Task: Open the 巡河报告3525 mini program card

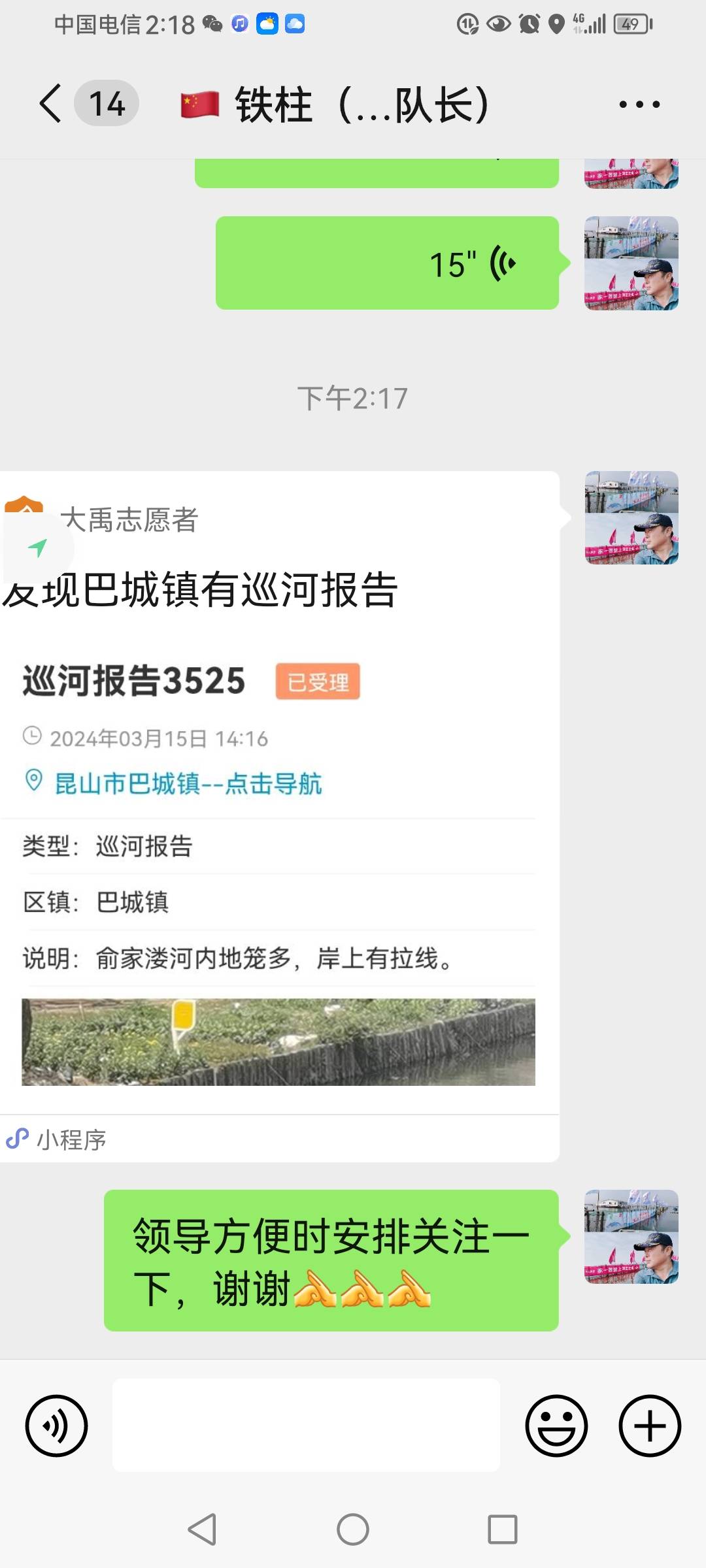Action: pos(279,817)
